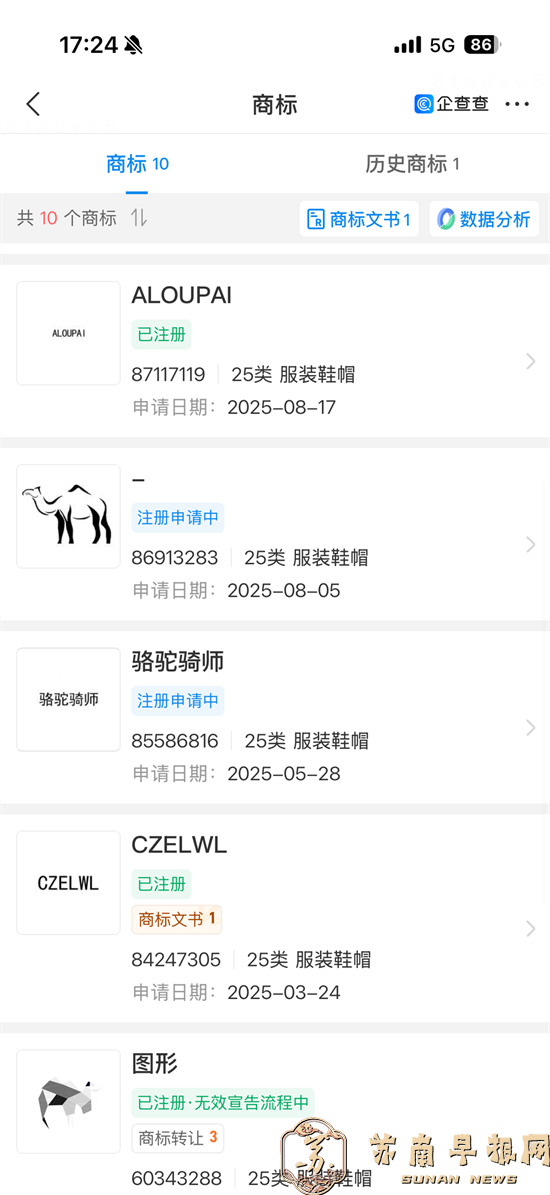Tap the 商标文书 1 tag under CZELWL
Image resolution: width=550 pixels, height=1195 pixels.
[x=177, y=919]
